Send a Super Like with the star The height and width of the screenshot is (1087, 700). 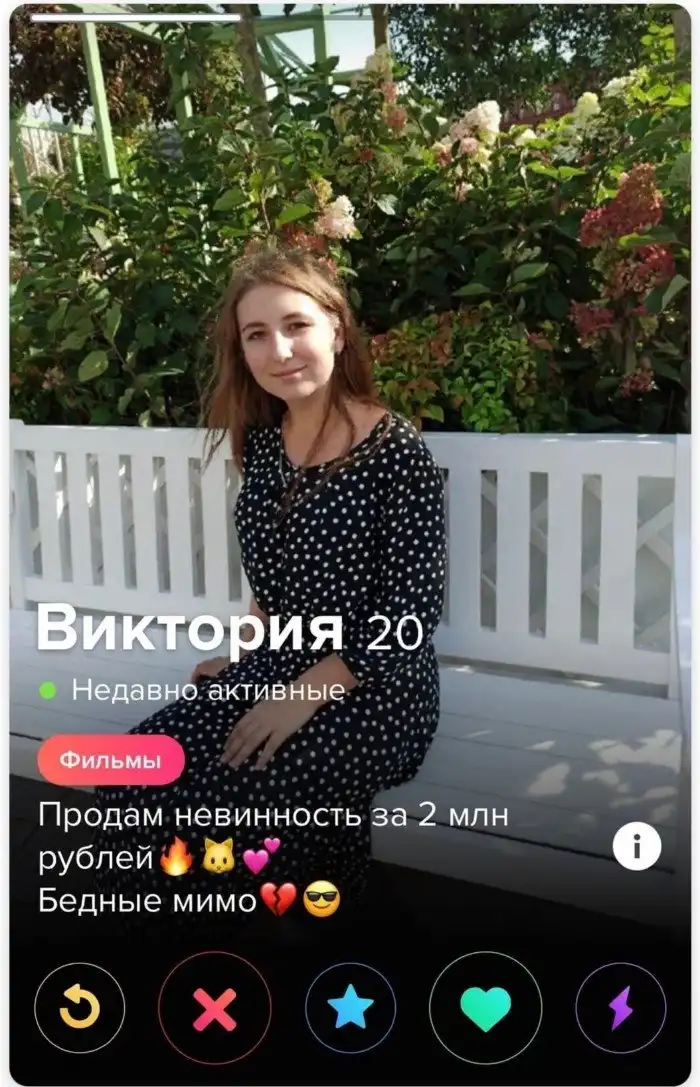(351, 1007)
